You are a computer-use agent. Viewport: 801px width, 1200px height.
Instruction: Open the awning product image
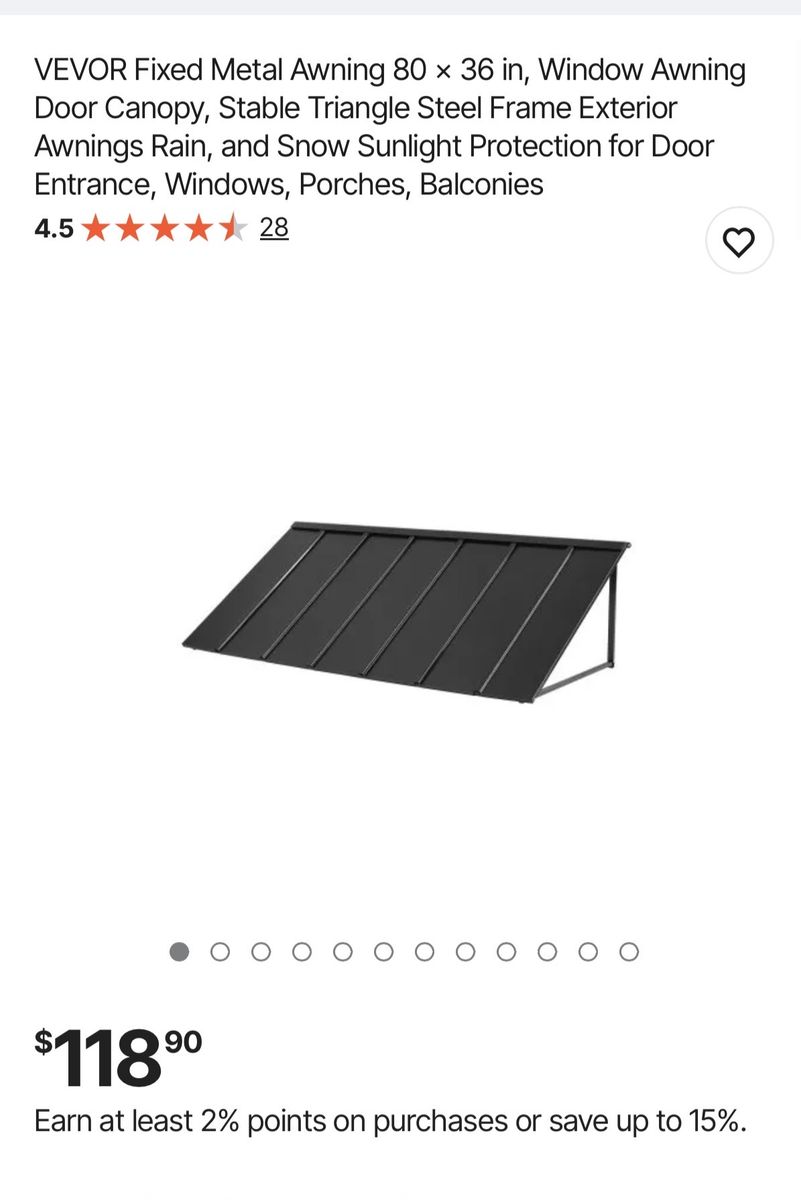point(407,610)
